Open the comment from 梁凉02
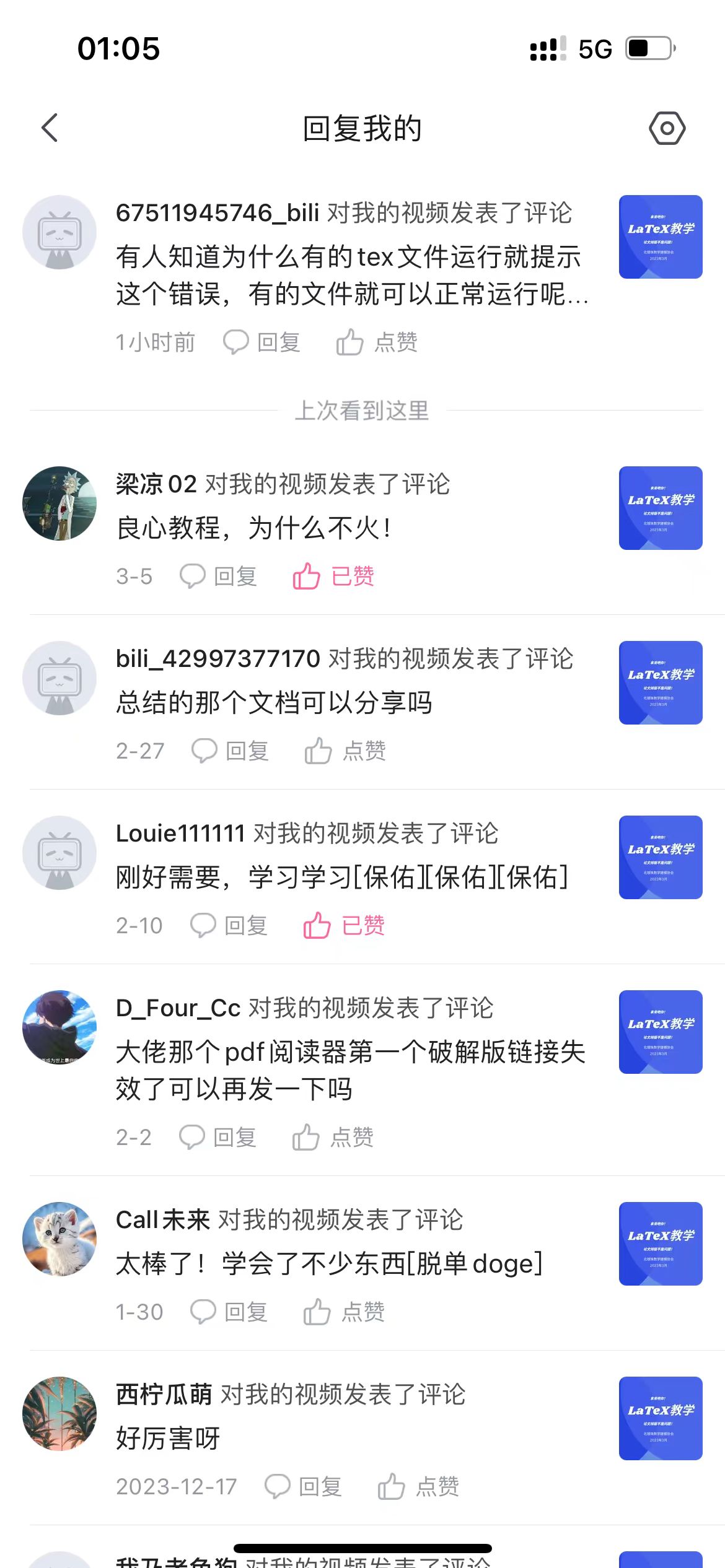This screenshot has height=1568, width=725. click(x=254, y=528)
